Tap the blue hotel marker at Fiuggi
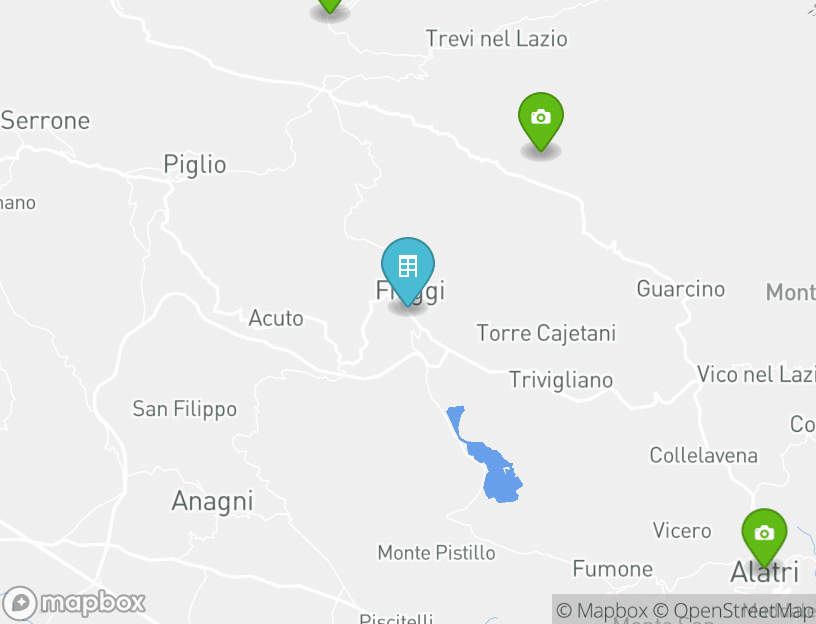 tap(408, 268)
